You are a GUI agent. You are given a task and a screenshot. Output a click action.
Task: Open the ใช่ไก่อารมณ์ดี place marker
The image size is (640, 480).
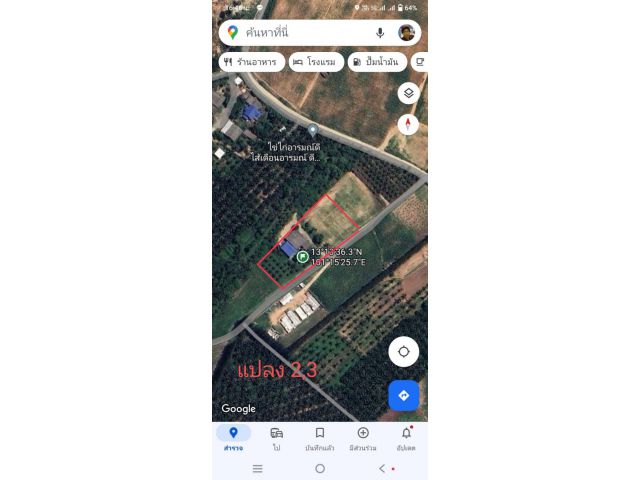pyautogui.click(x=313, y=131)
